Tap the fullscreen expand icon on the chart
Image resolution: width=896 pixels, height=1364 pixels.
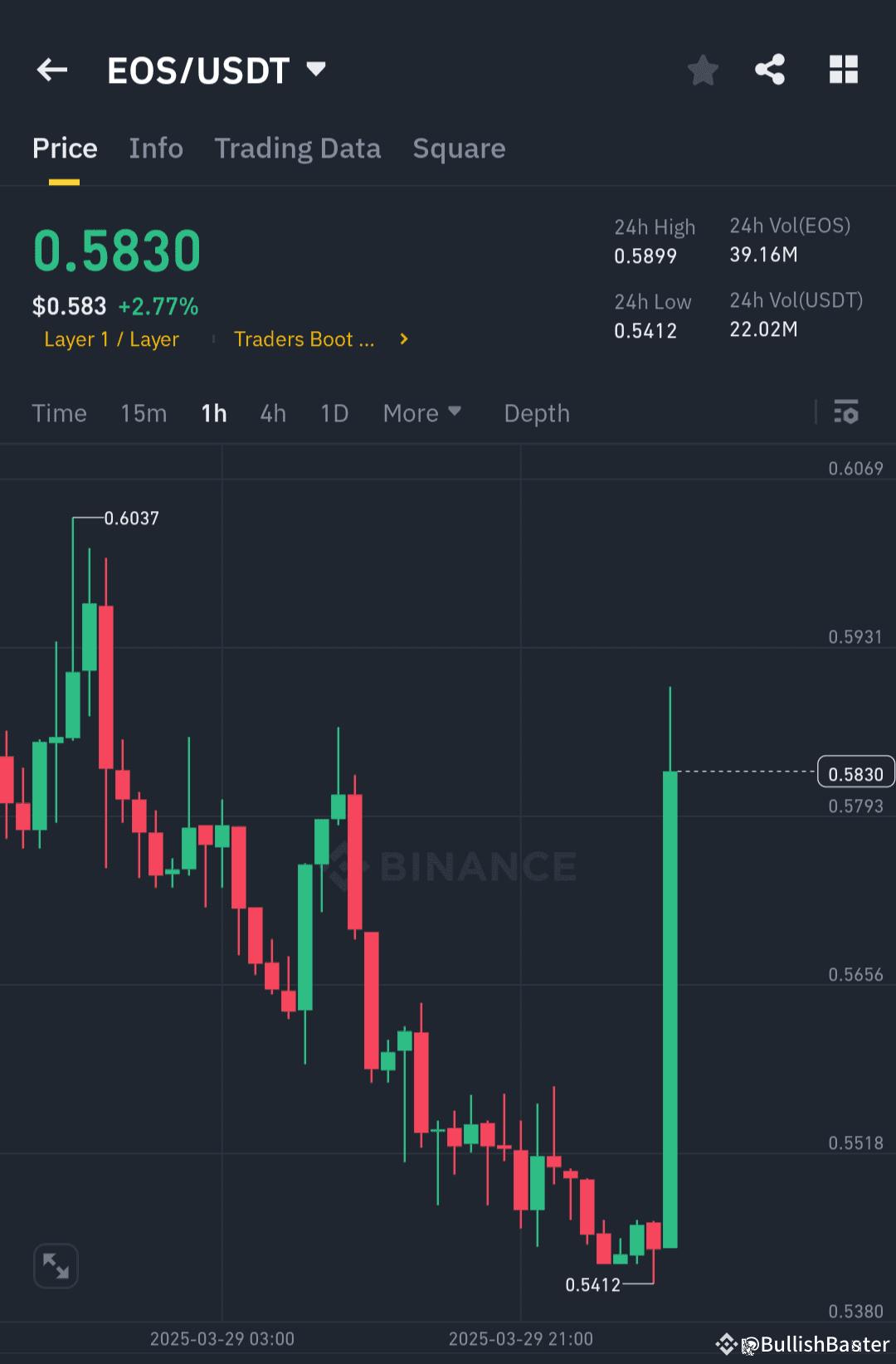[55, 1265]
